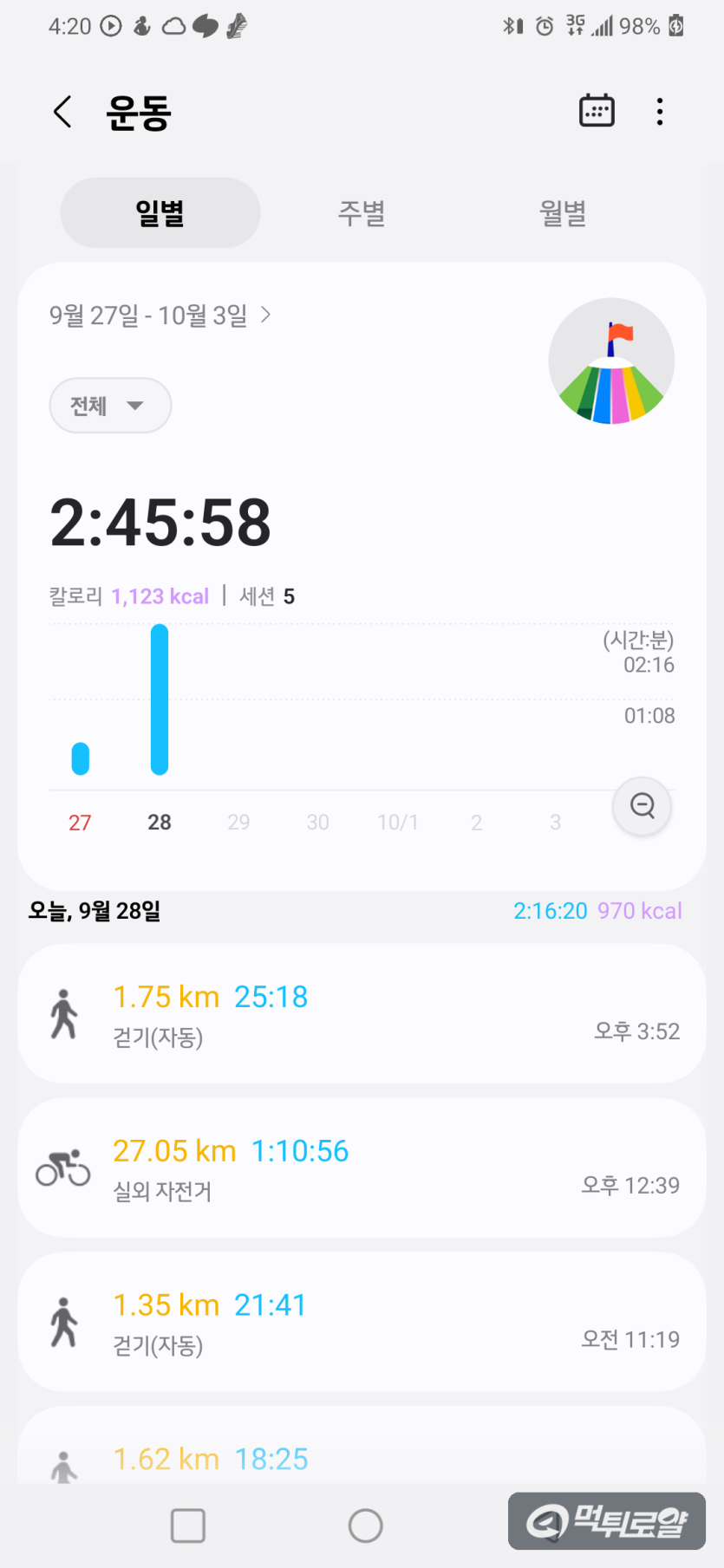Go back from the 운동 screen
Viewport: 724px width, 1568px height.
62,112
